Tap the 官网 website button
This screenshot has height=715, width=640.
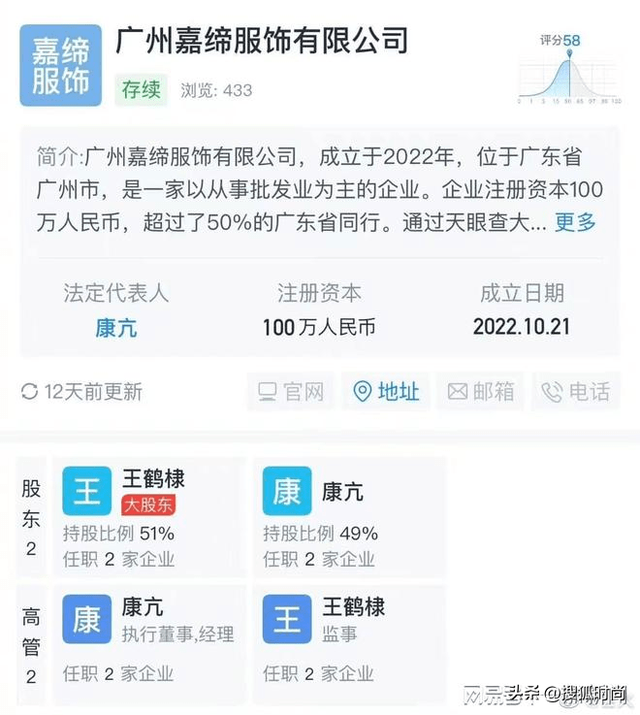pyautogui.click(x=291, y=391)
